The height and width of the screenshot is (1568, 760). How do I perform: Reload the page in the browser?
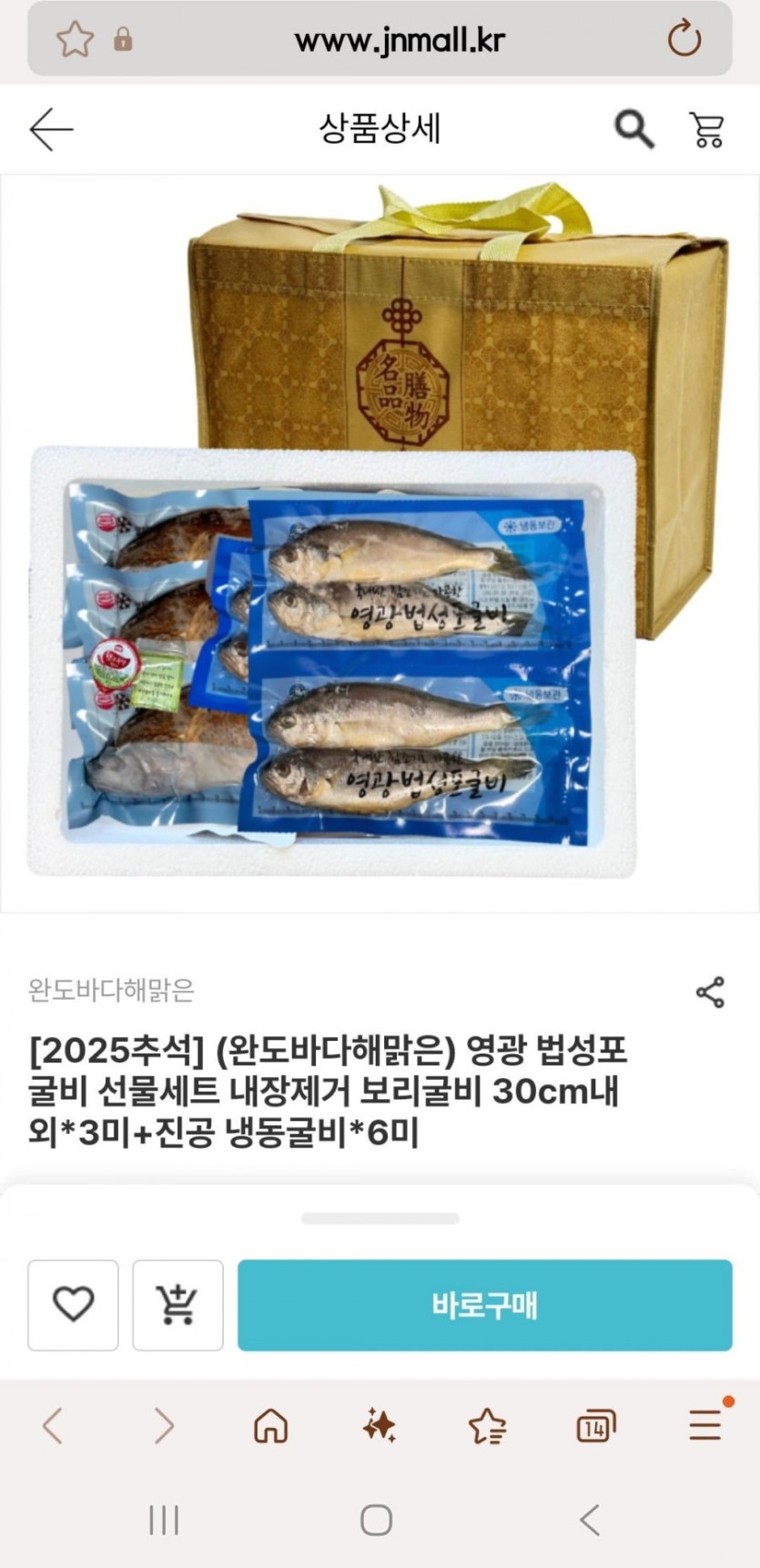coord(684,39)
